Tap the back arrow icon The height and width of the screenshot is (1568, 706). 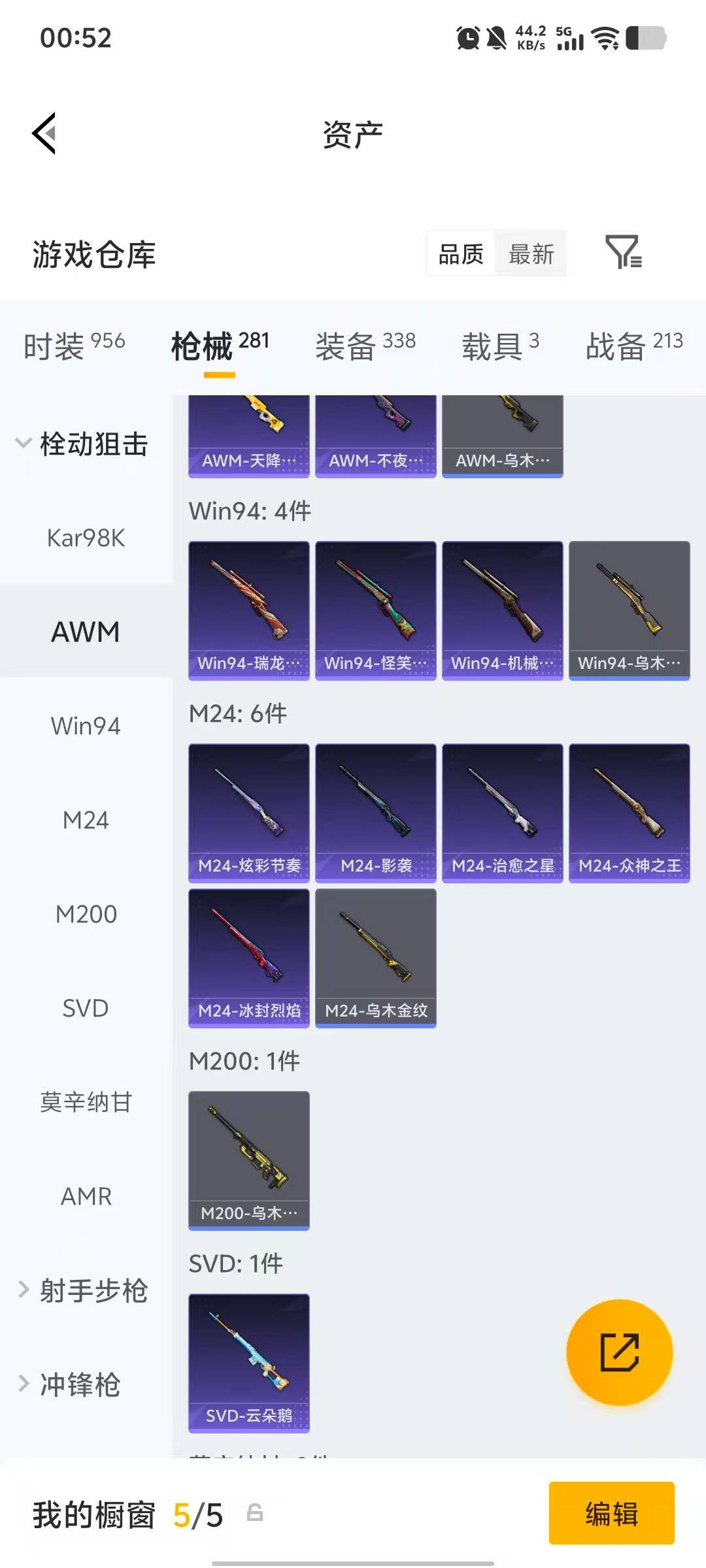click(43, 134)
